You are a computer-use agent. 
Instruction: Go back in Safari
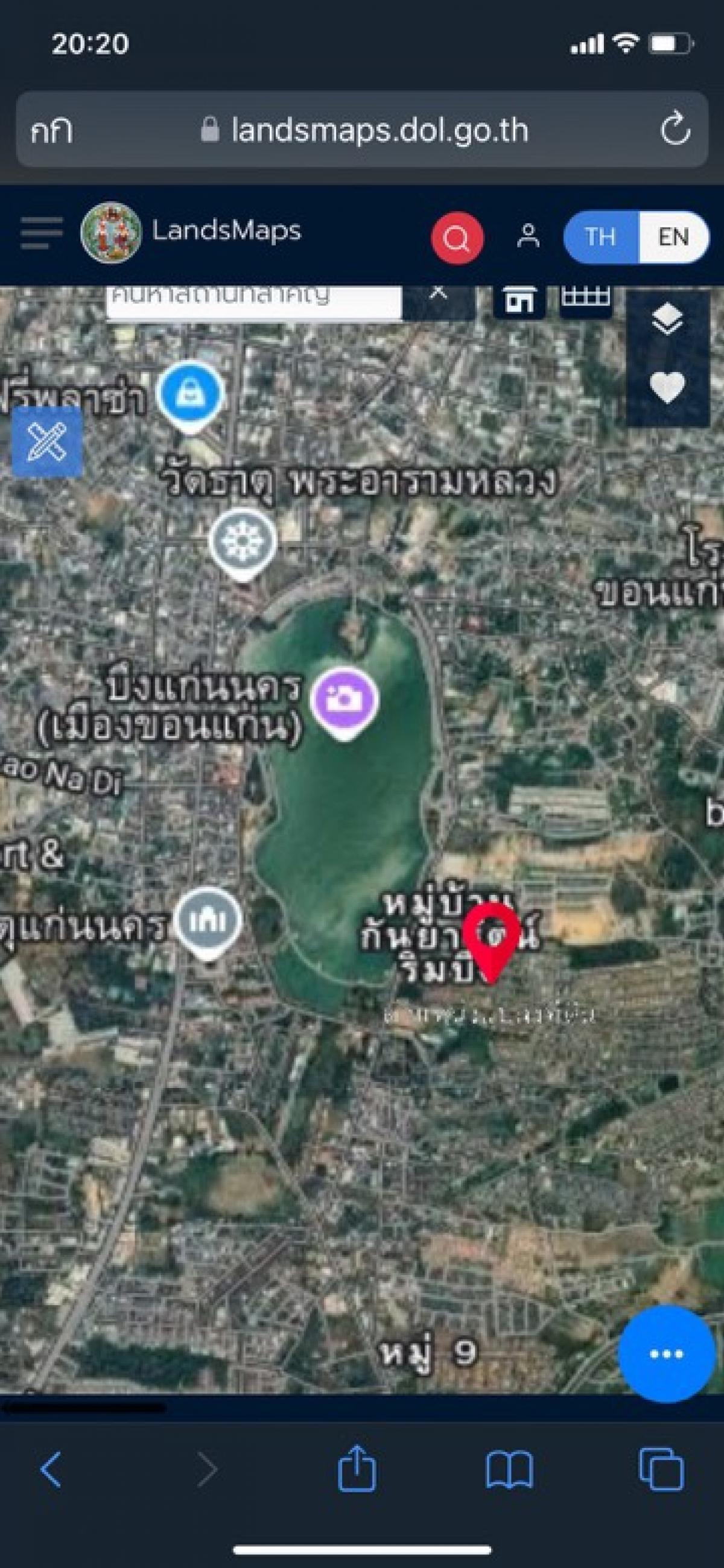51,1469
